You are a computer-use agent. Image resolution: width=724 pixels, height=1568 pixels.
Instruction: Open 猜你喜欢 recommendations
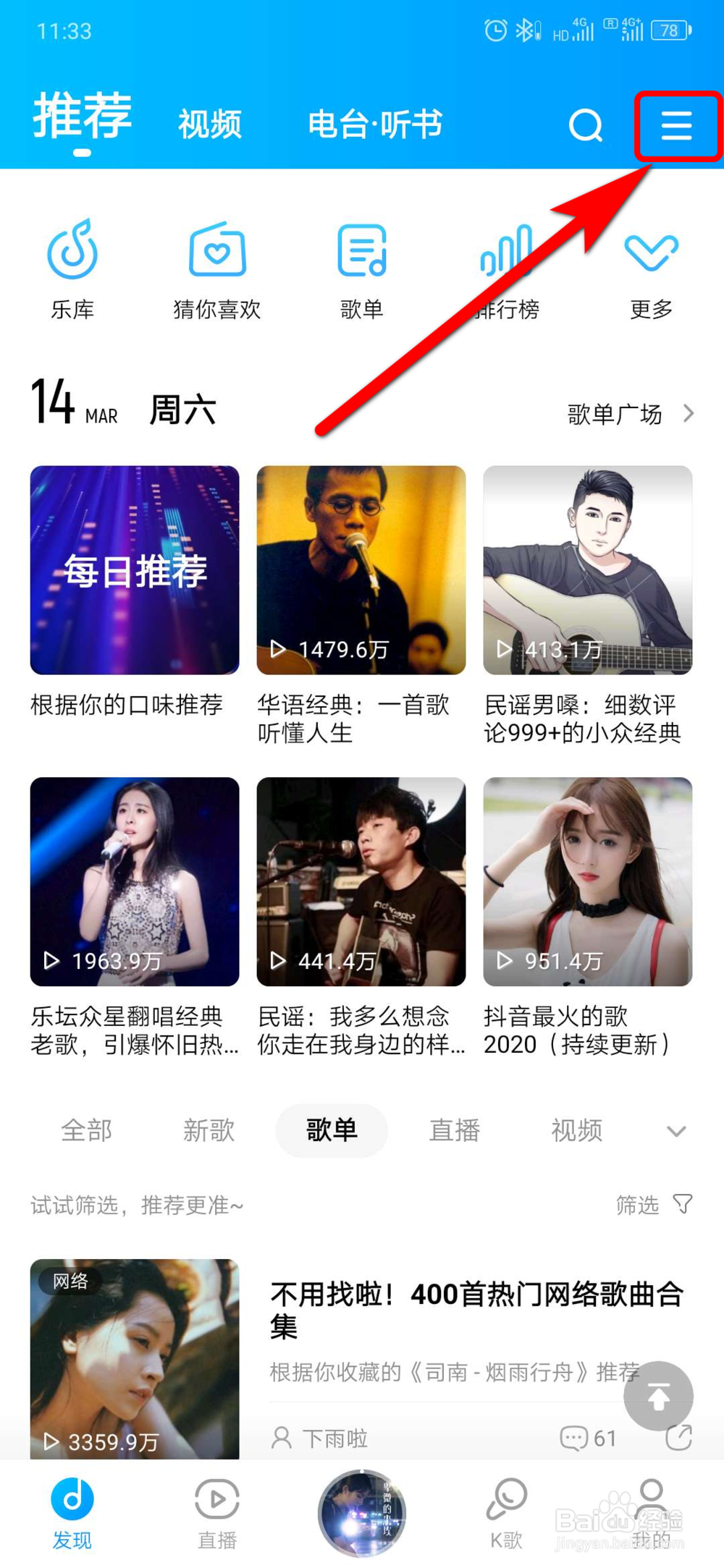(217, 269)
